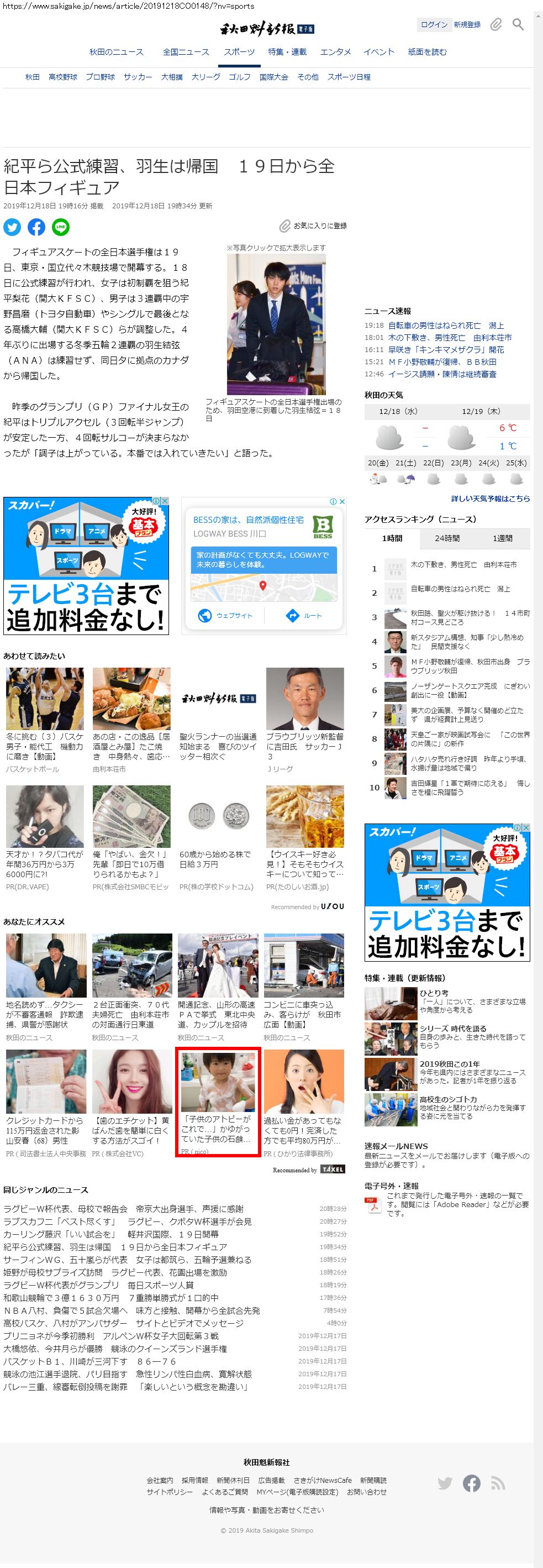Open 詳しい天気予報はこちら link

490,499
